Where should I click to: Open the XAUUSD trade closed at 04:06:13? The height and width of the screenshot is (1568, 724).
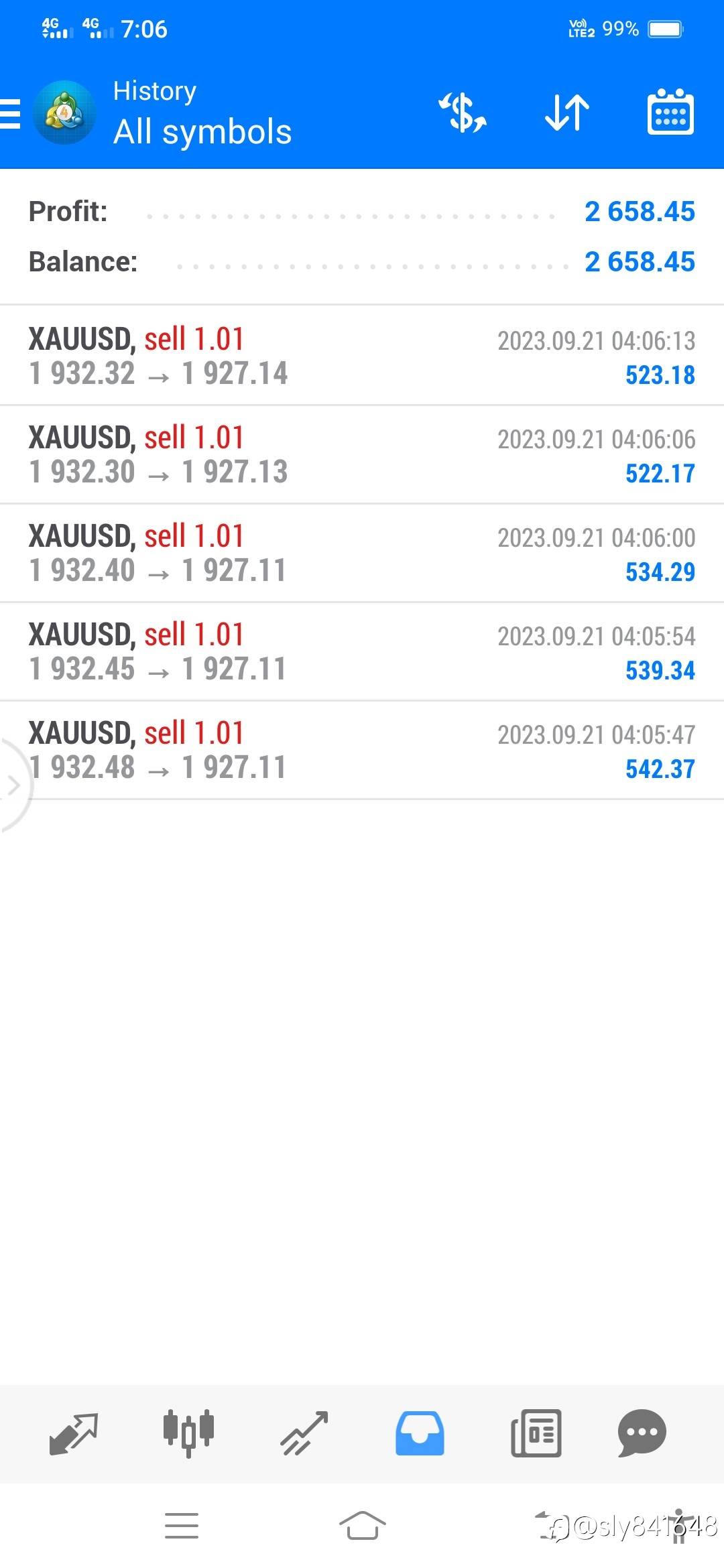362,356
